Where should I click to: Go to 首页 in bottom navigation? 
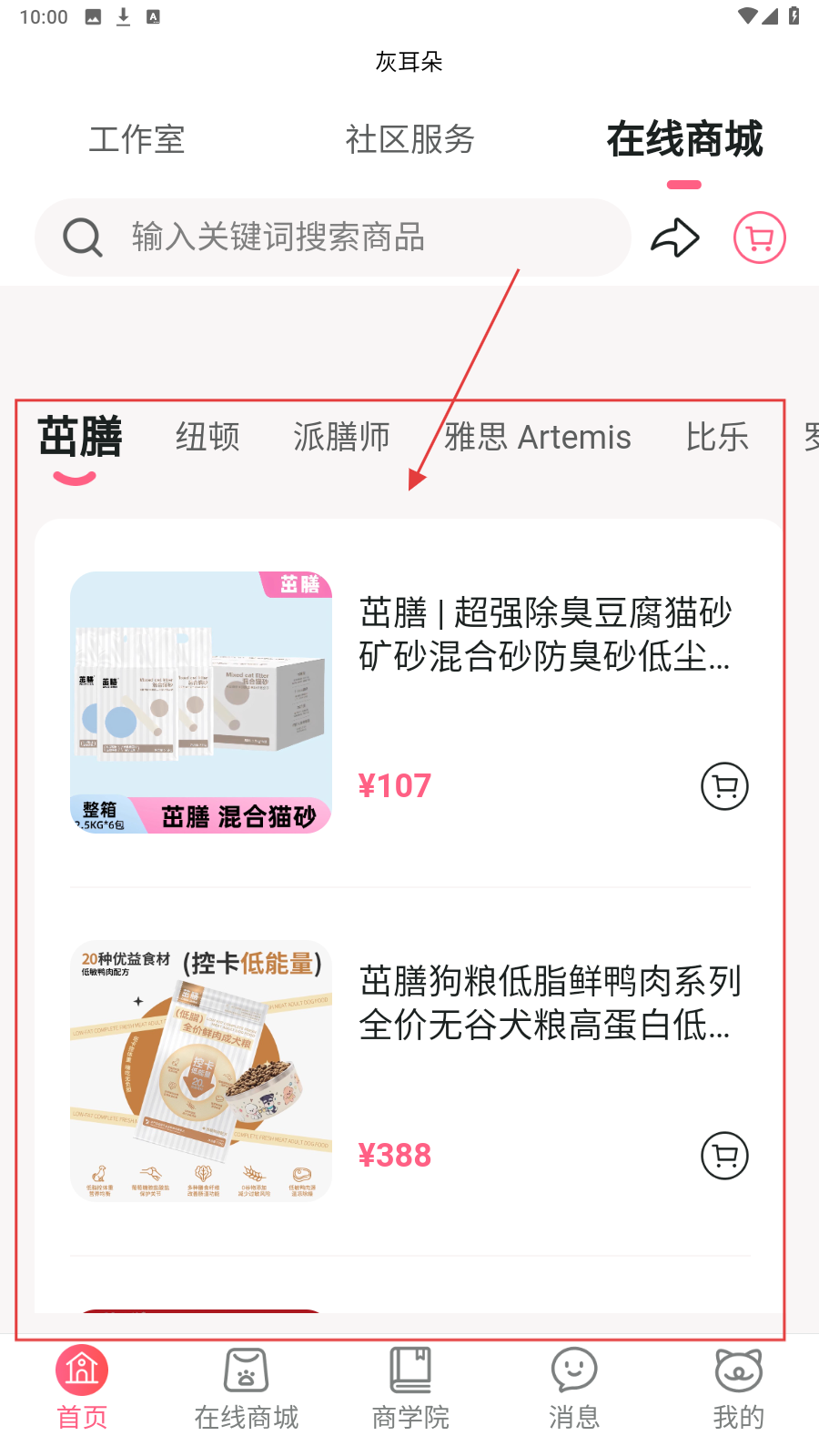tap(82, 1389)
